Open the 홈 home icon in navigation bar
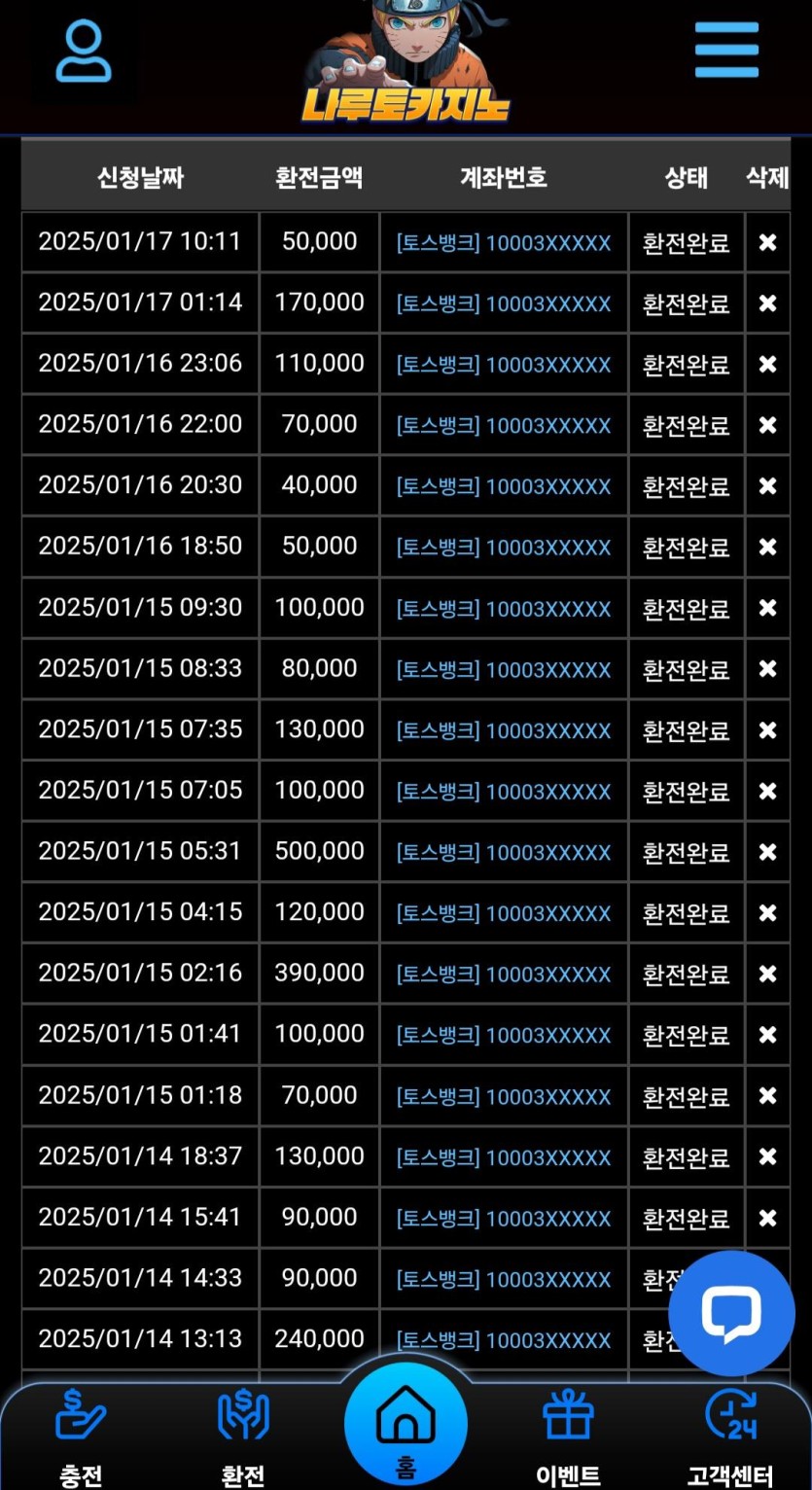 pyautogui.click(x=406, y=1421)
